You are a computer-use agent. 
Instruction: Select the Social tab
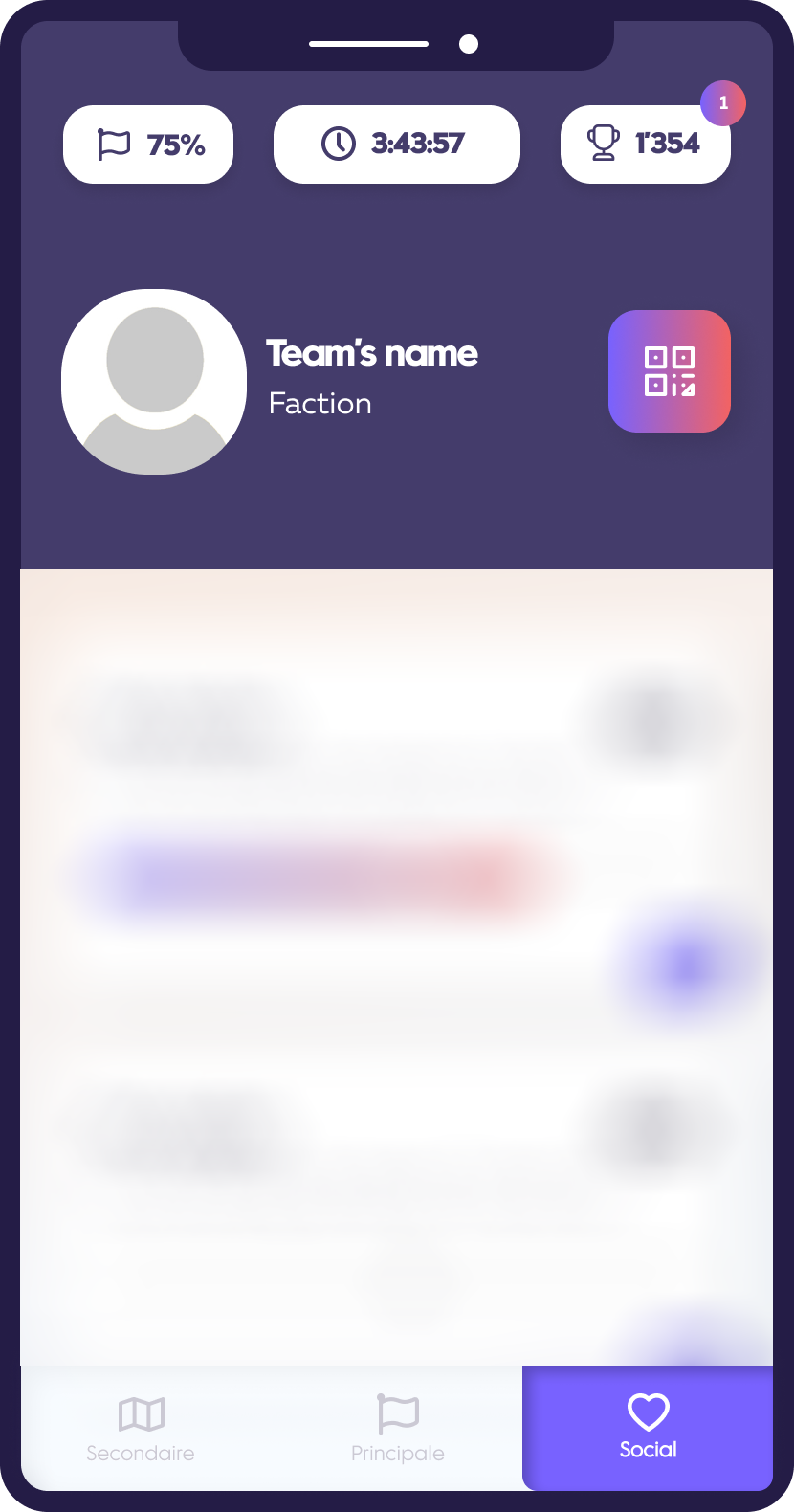[x=648, y=1428]
